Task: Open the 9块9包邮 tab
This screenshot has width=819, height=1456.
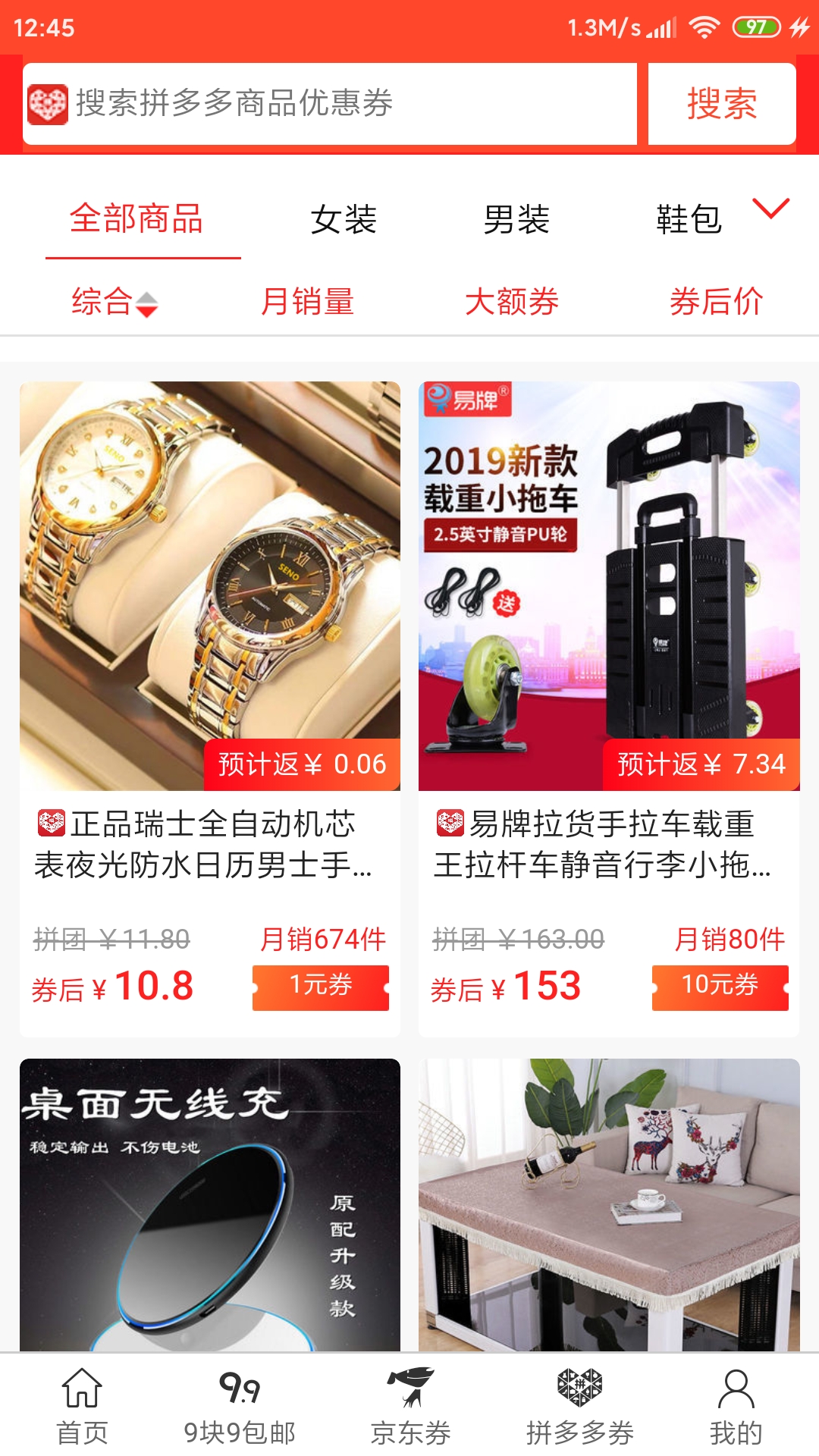Action: click(240, 1405)
